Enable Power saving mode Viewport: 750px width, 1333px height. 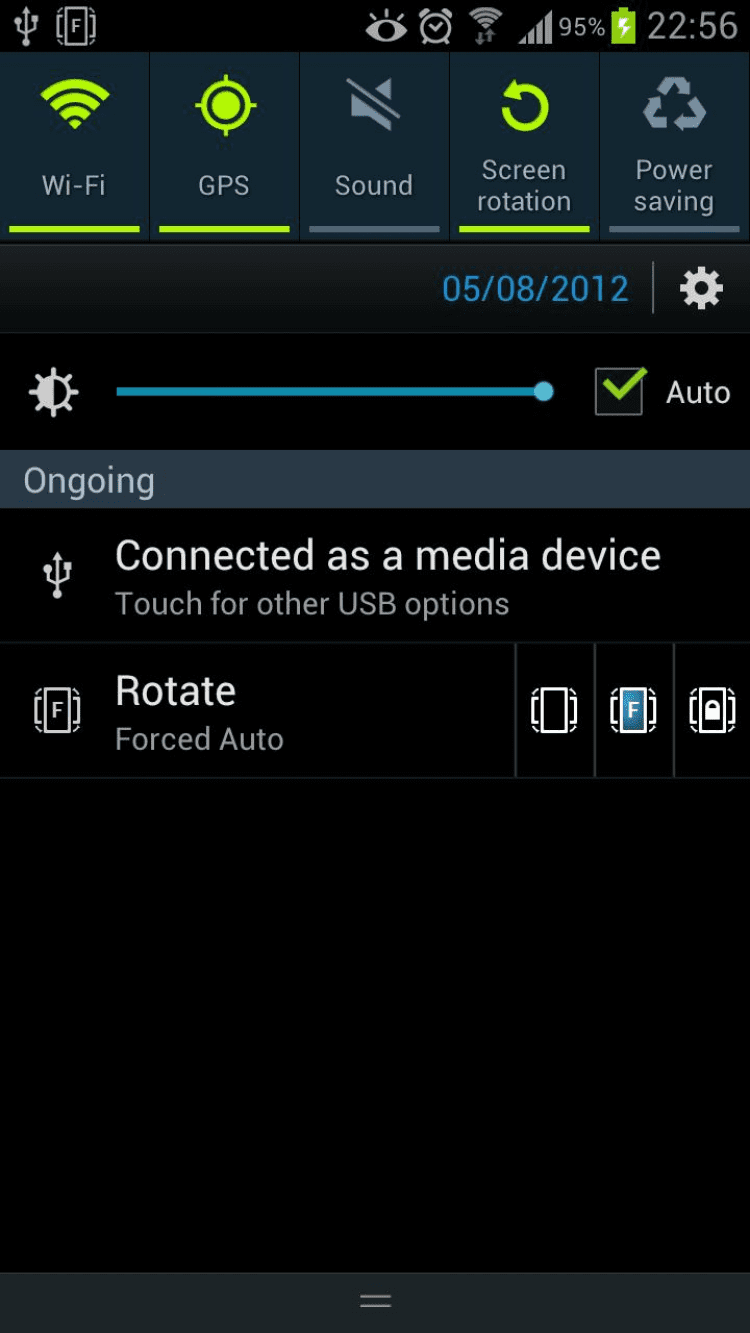pos(674,145)
